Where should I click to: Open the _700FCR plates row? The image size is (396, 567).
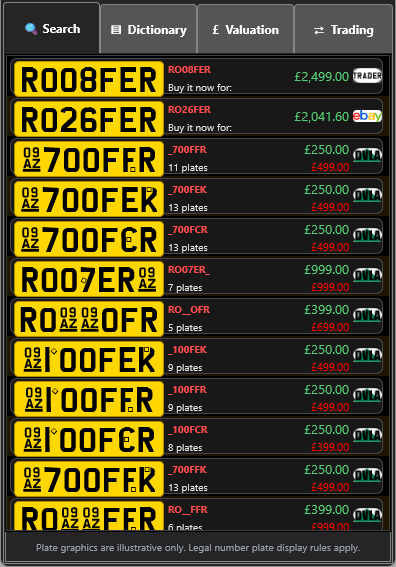tap(196, 238)
